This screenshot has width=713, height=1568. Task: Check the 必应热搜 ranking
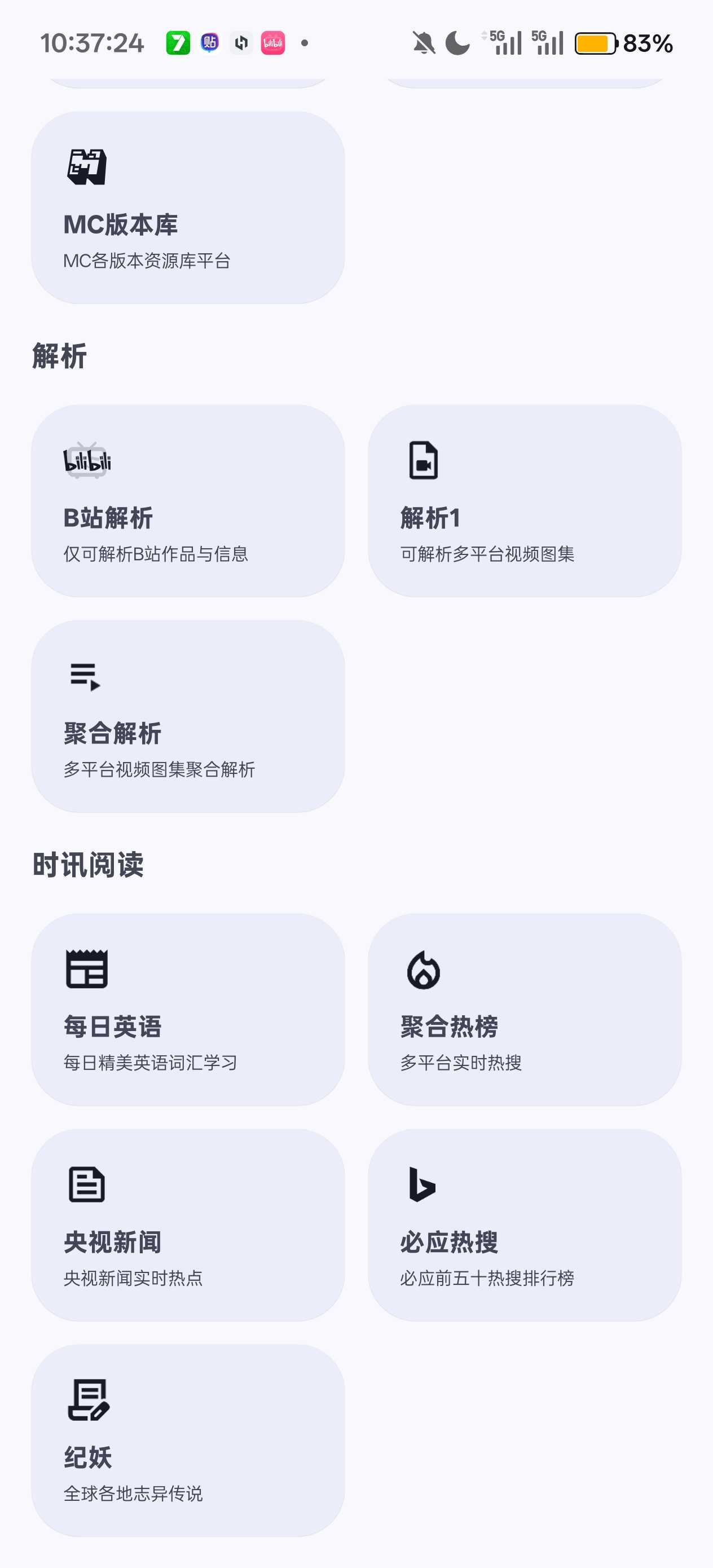(x=524, y=1225)
